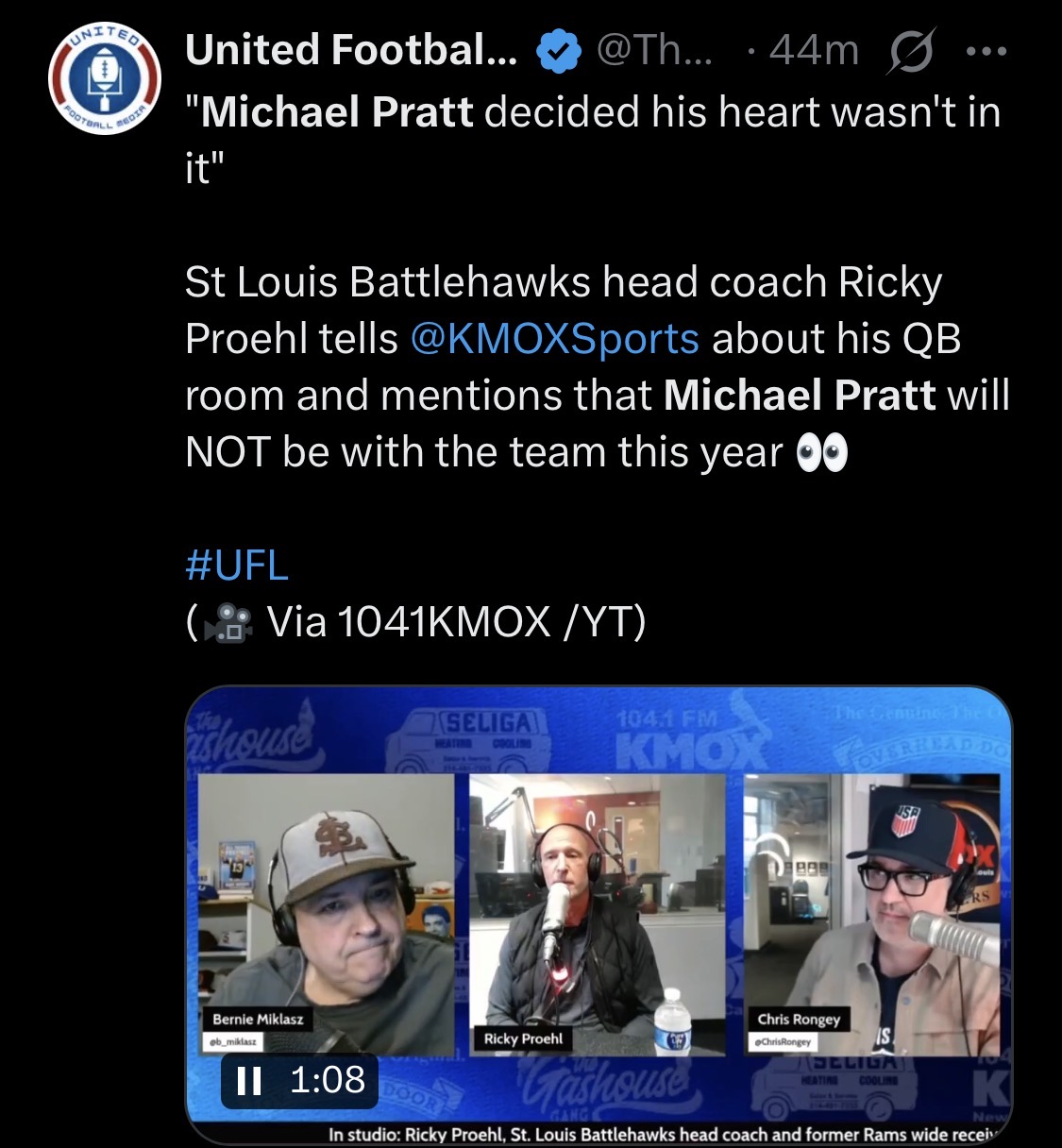Screen dimensions: 1062x1148
Task: Pause the video at 1:08
Action: click(x=249, y=1080)
